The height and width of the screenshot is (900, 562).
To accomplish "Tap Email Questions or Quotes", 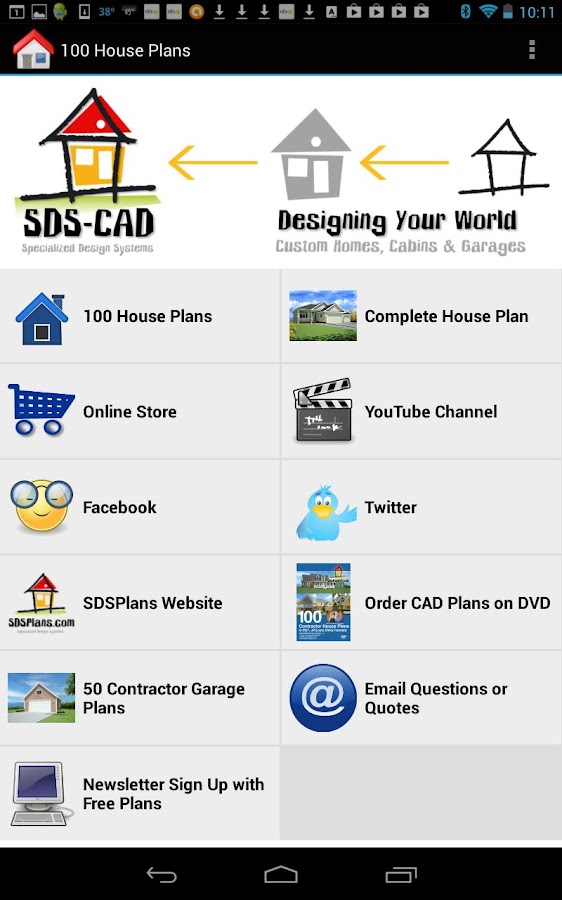I will tap(421, 698).
